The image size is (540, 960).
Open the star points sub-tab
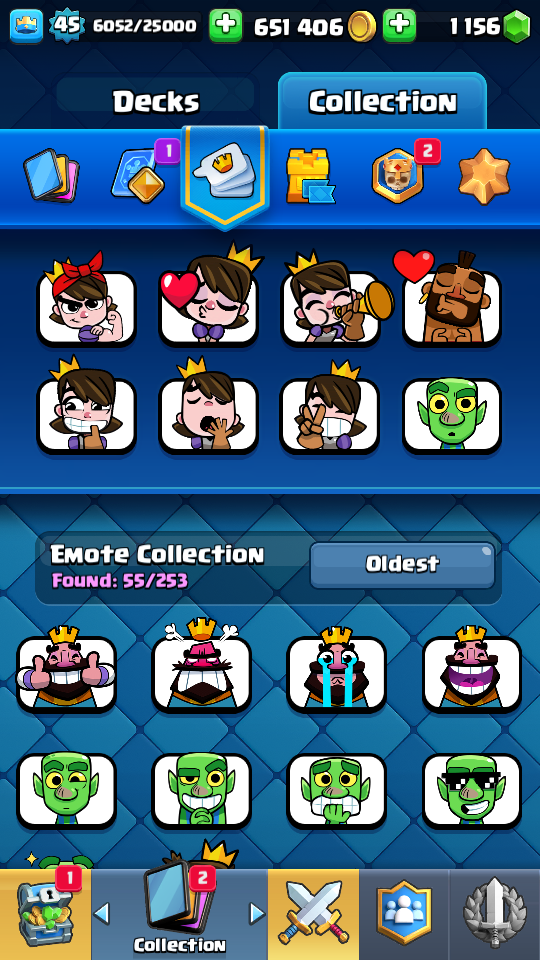484,176
